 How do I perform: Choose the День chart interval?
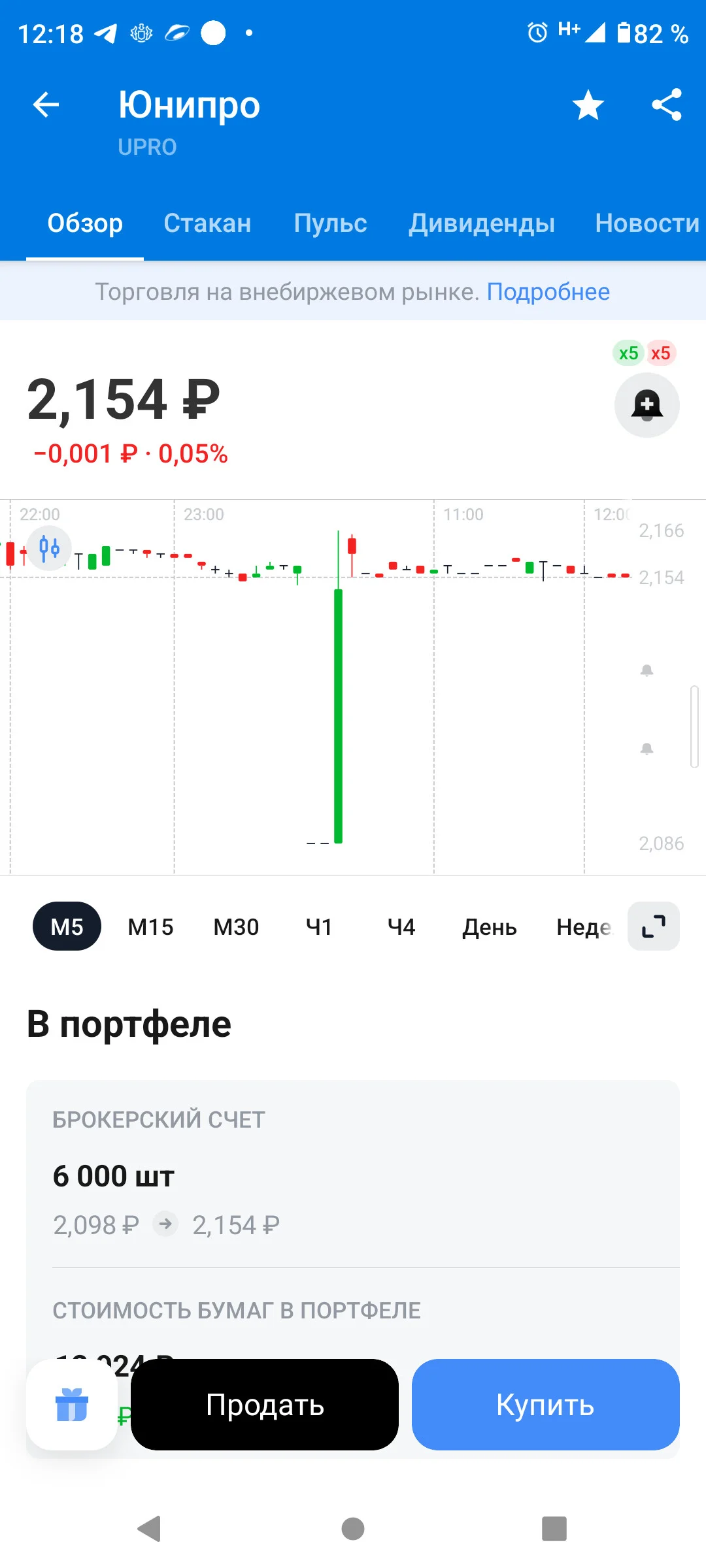click(489, 926)
